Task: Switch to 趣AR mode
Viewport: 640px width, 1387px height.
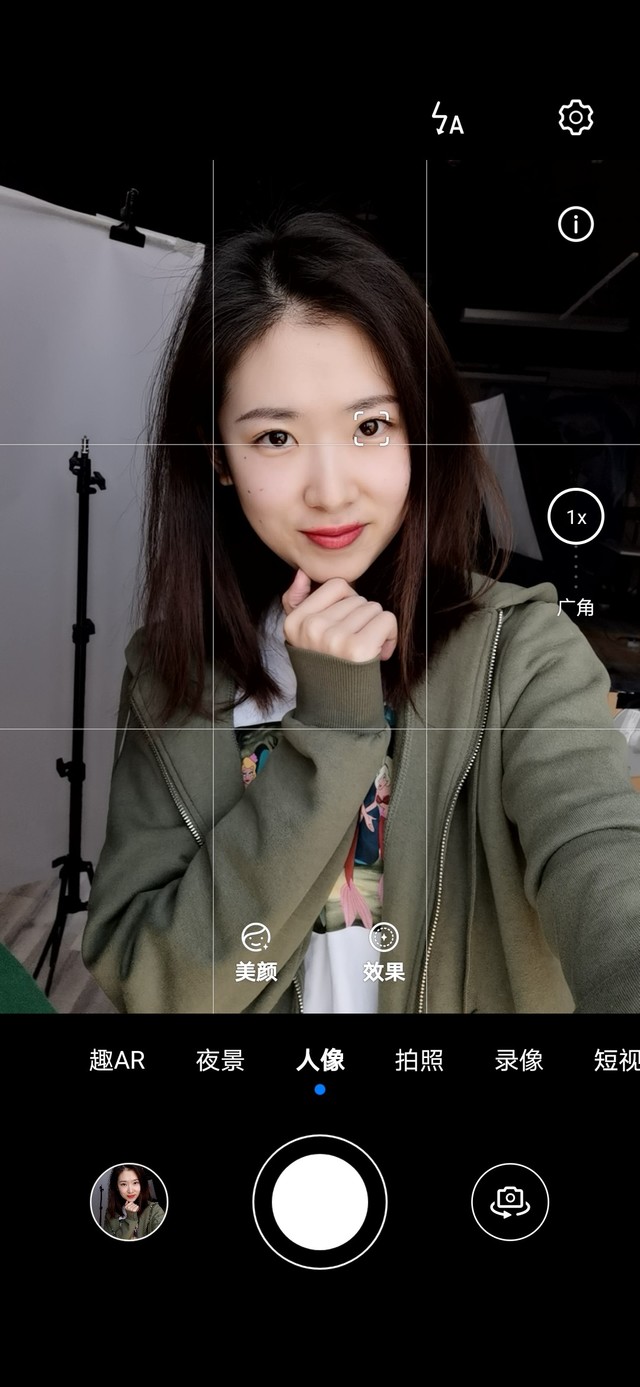Action: pyautogui.click(x=117, y=1060)
